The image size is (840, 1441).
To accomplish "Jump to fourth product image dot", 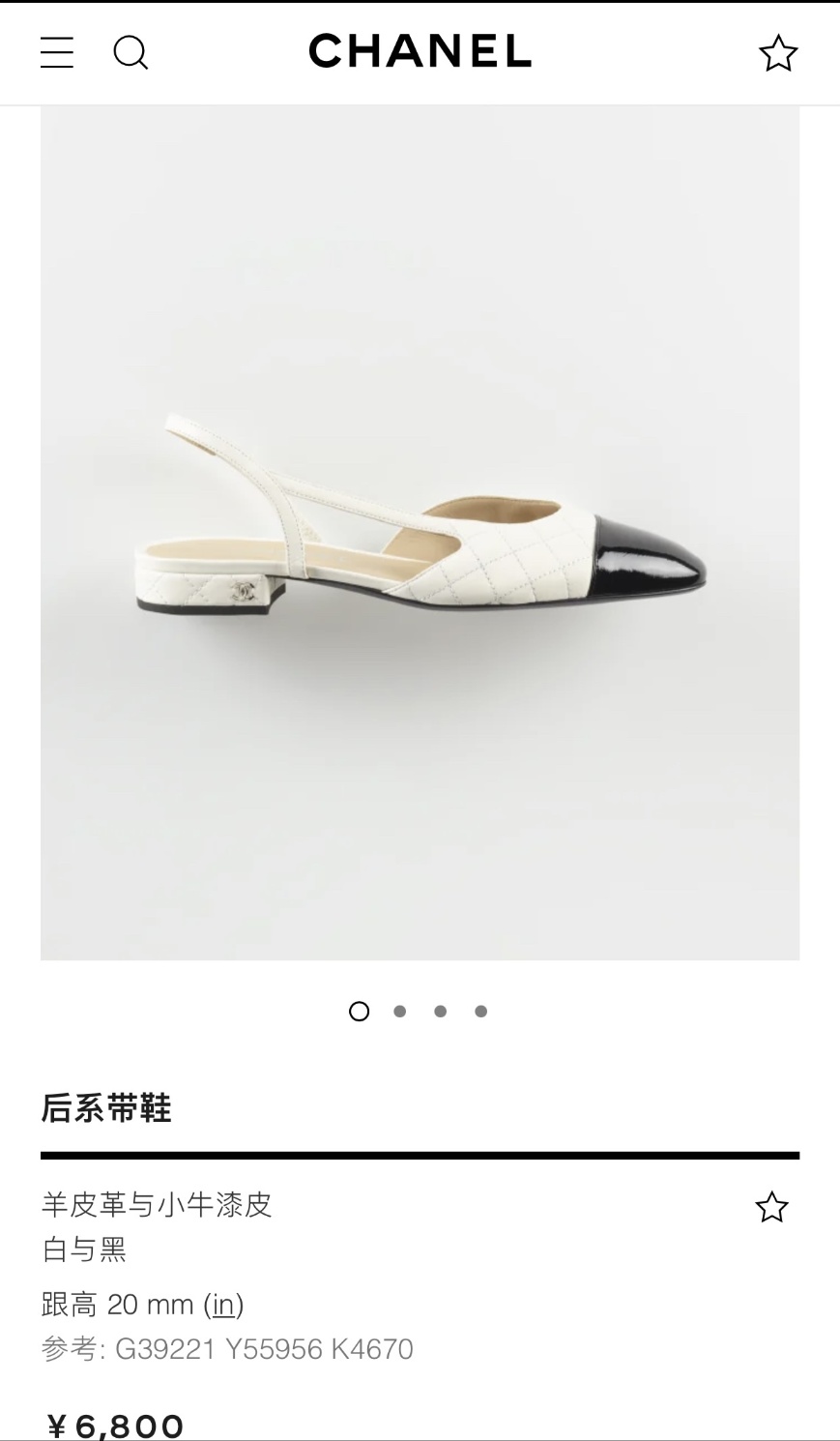I will 481,1012.
